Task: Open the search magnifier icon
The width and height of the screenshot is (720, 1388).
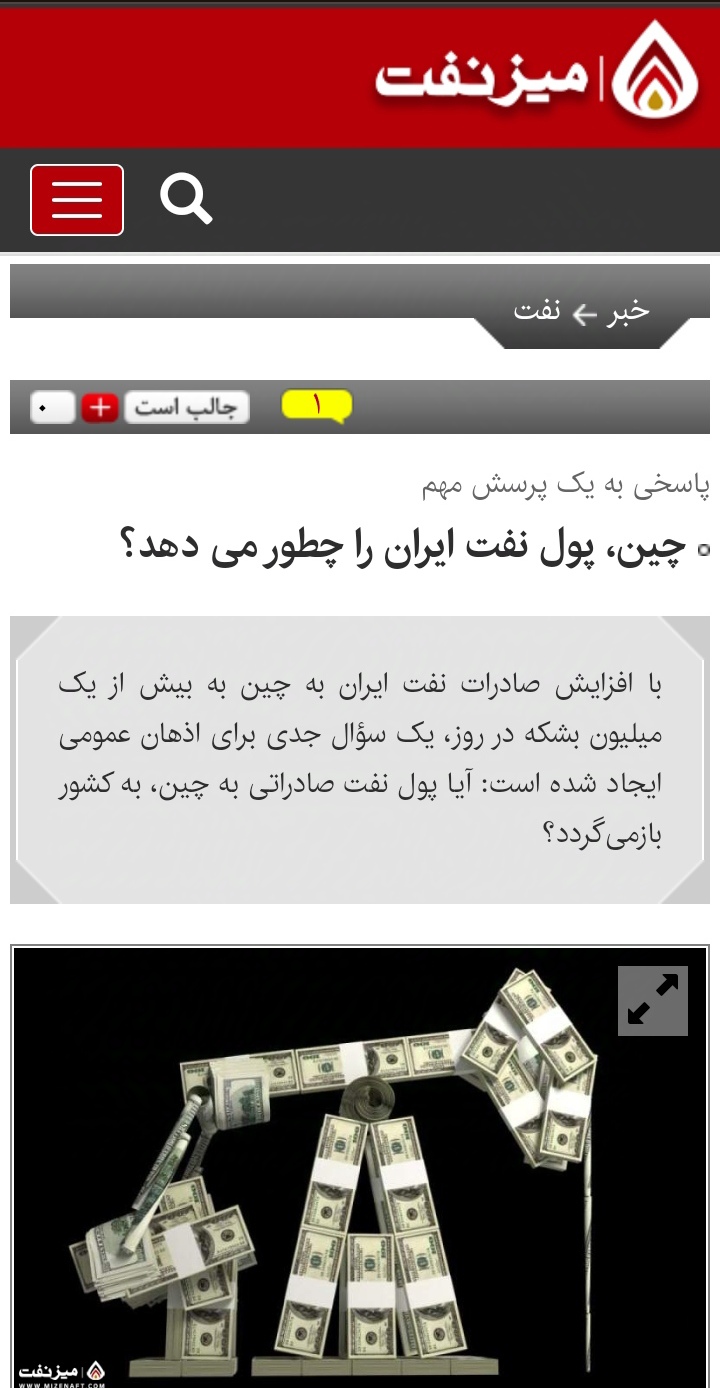Action: click(186, 200)
